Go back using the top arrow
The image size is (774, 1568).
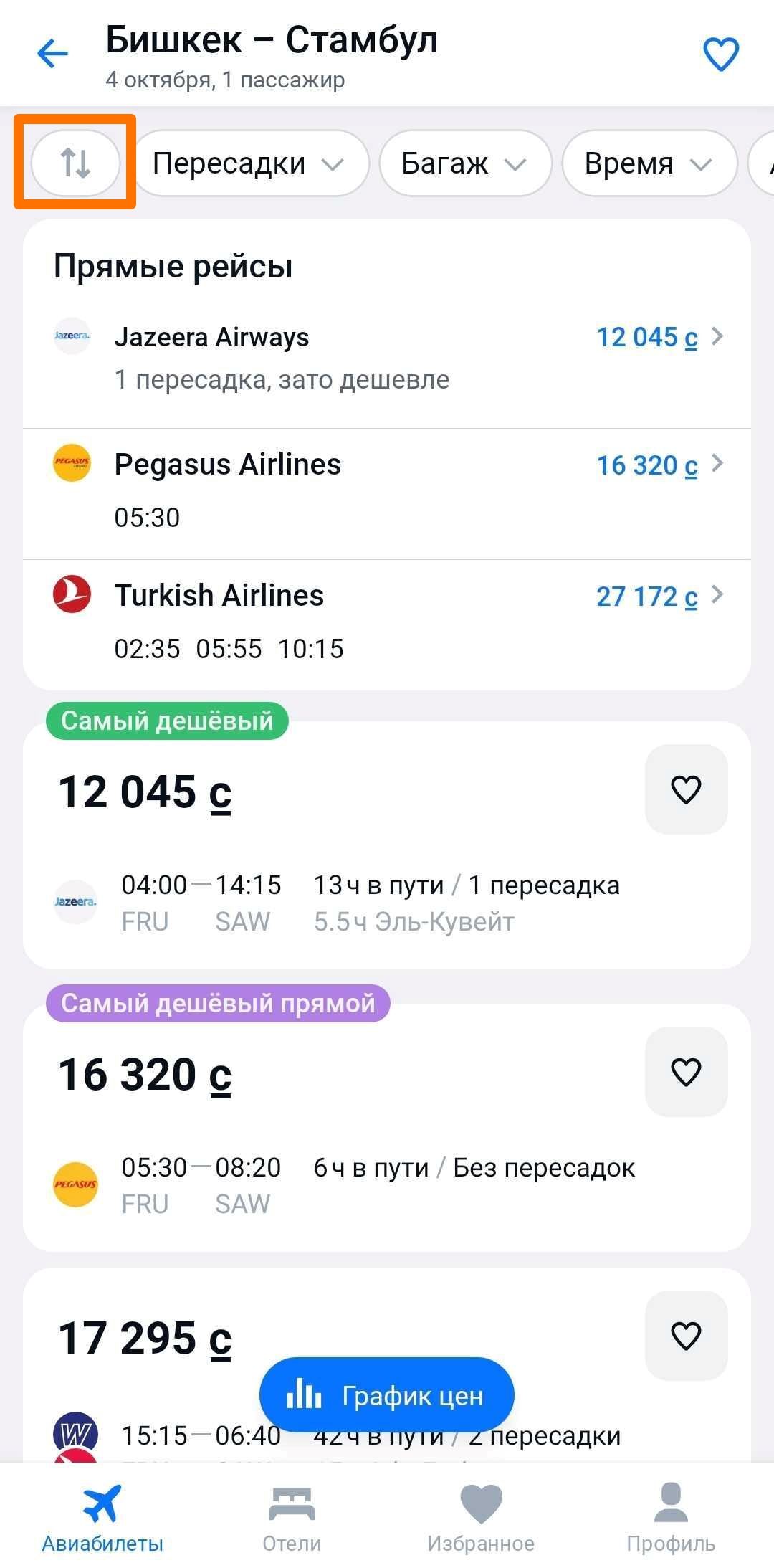point(52,53)
